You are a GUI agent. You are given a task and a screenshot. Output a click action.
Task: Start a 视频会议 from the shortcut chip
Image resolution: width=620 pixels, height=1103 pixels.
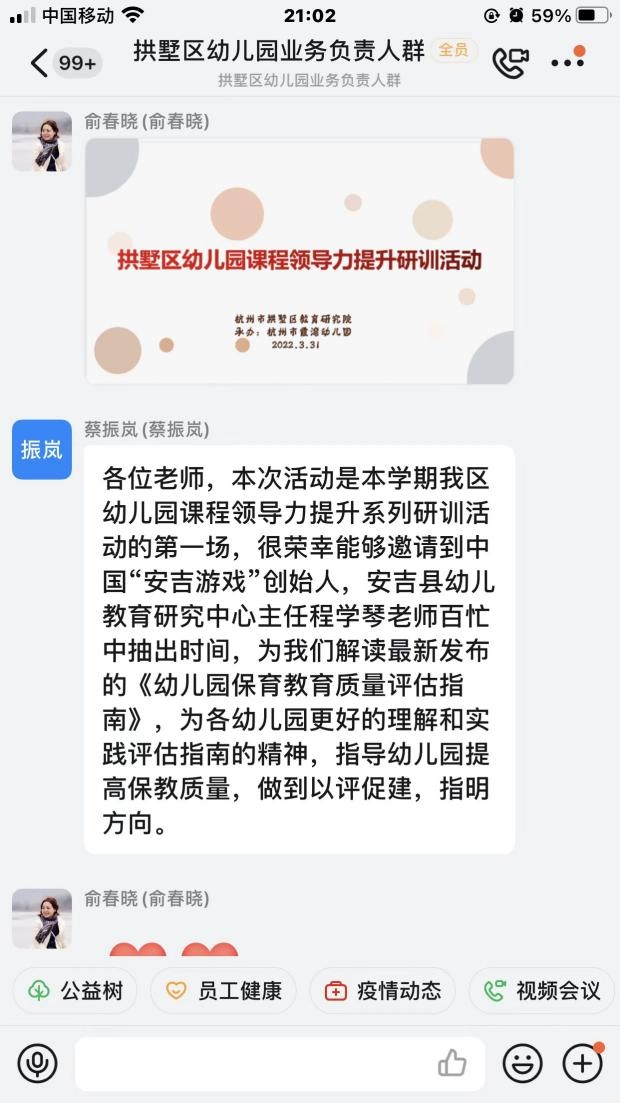click(x=544, y=991)
